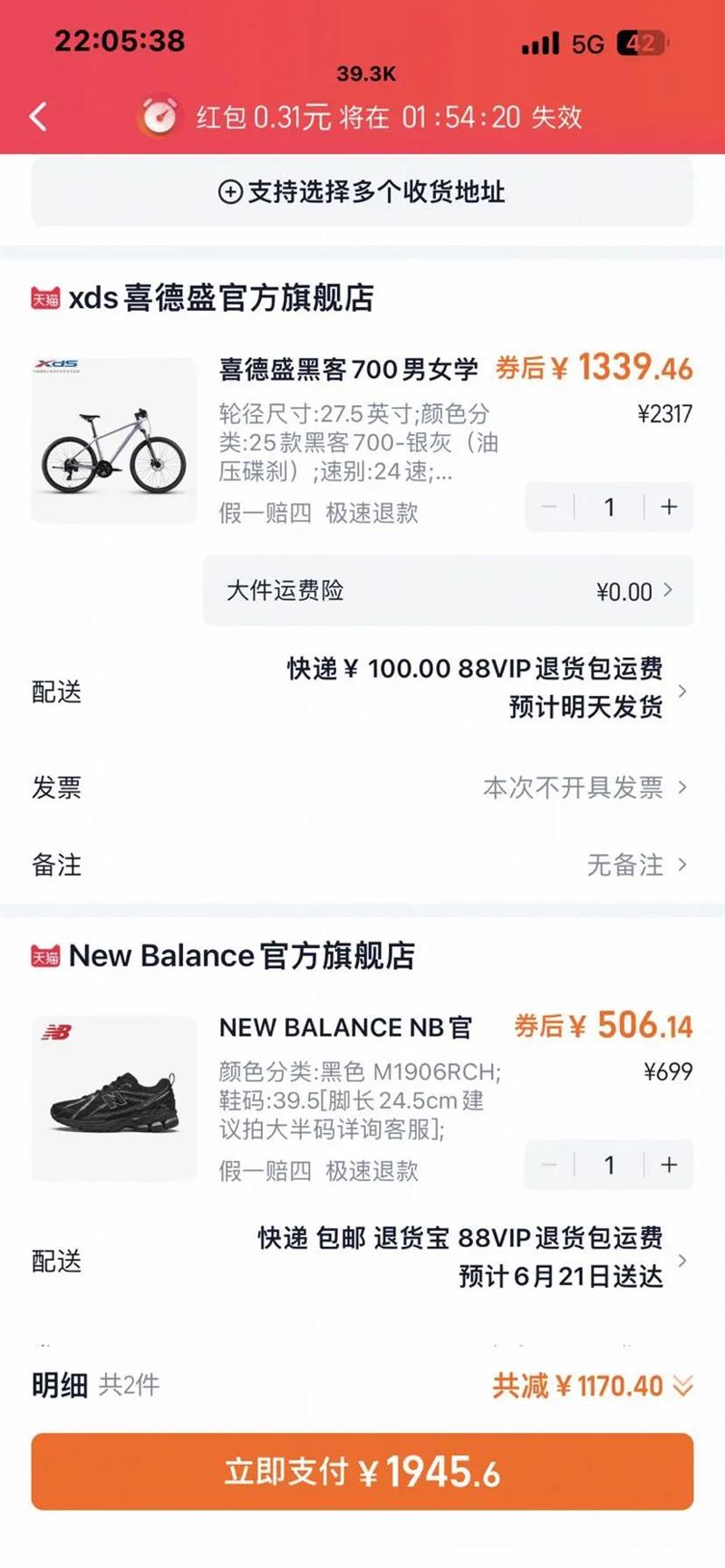Increase quantity of New Balance shoes

tap(669, 1165)
